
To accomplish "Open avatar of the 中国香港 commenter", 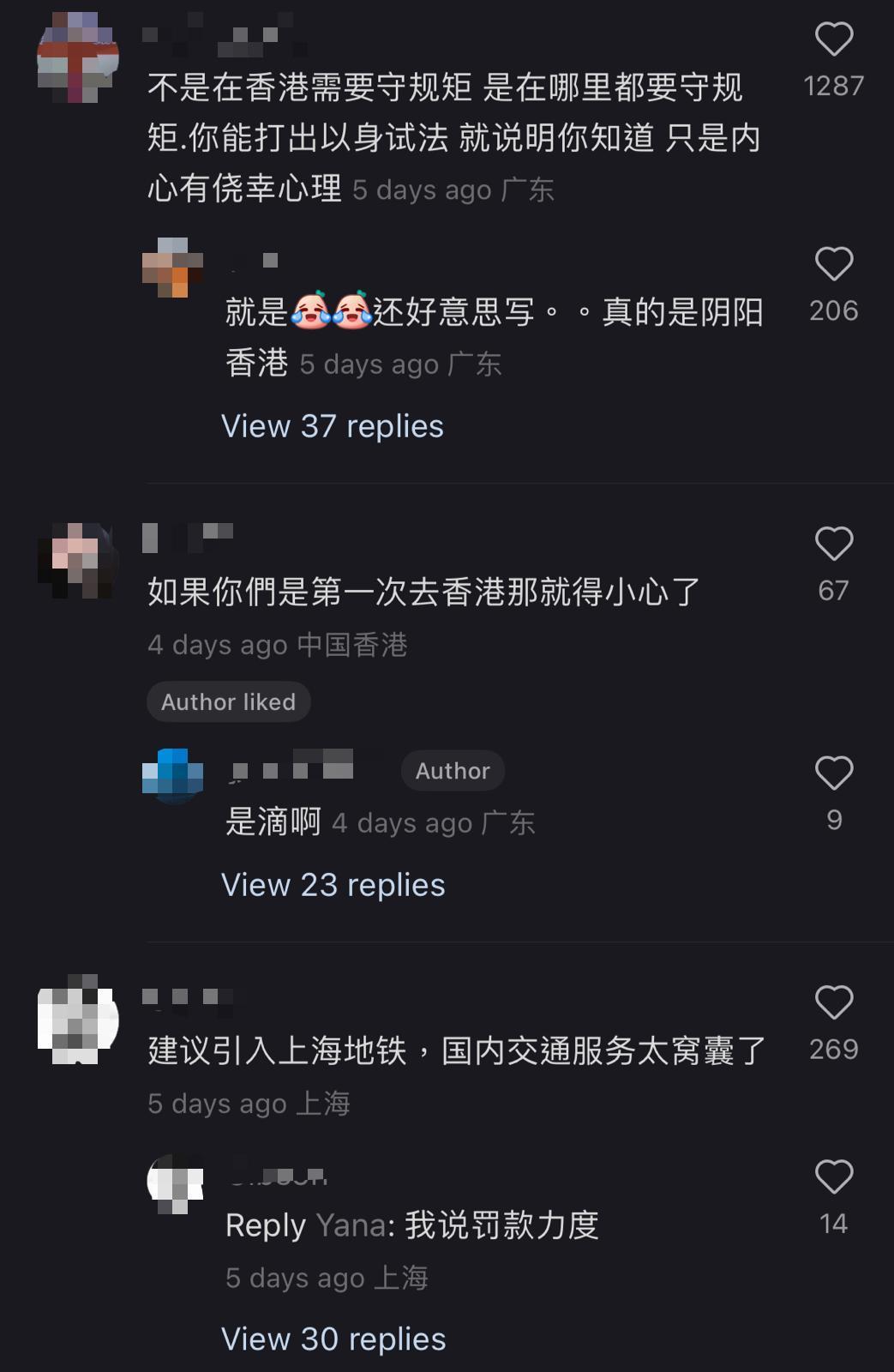I will tap(78, 561).
